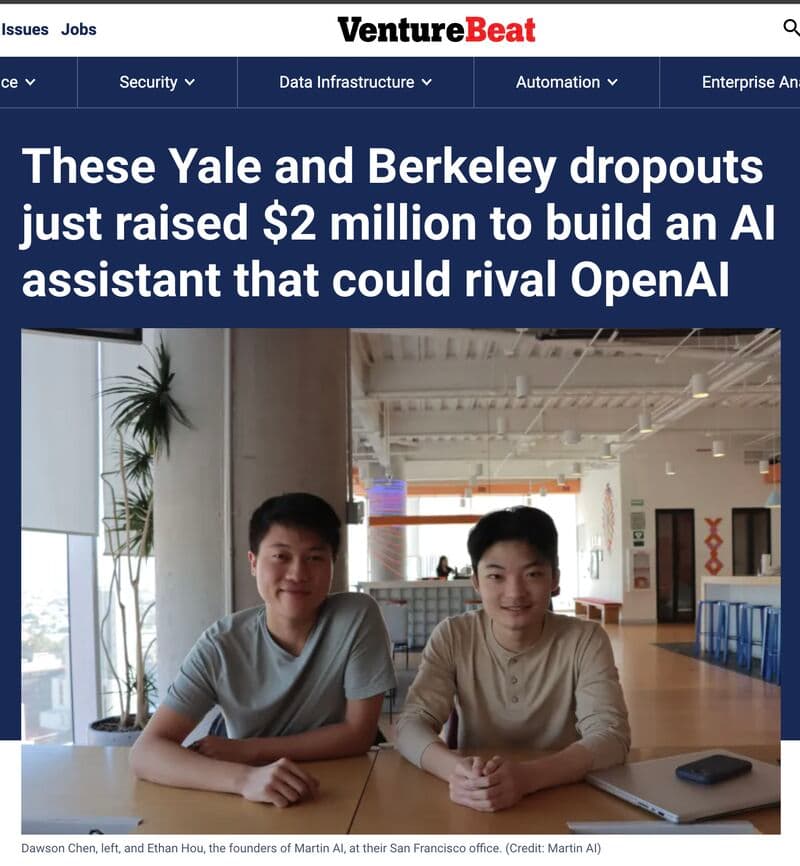This screenshot has height=866, width=800.
Task: Select the Issues menu item
Action: tap(24, 29)
